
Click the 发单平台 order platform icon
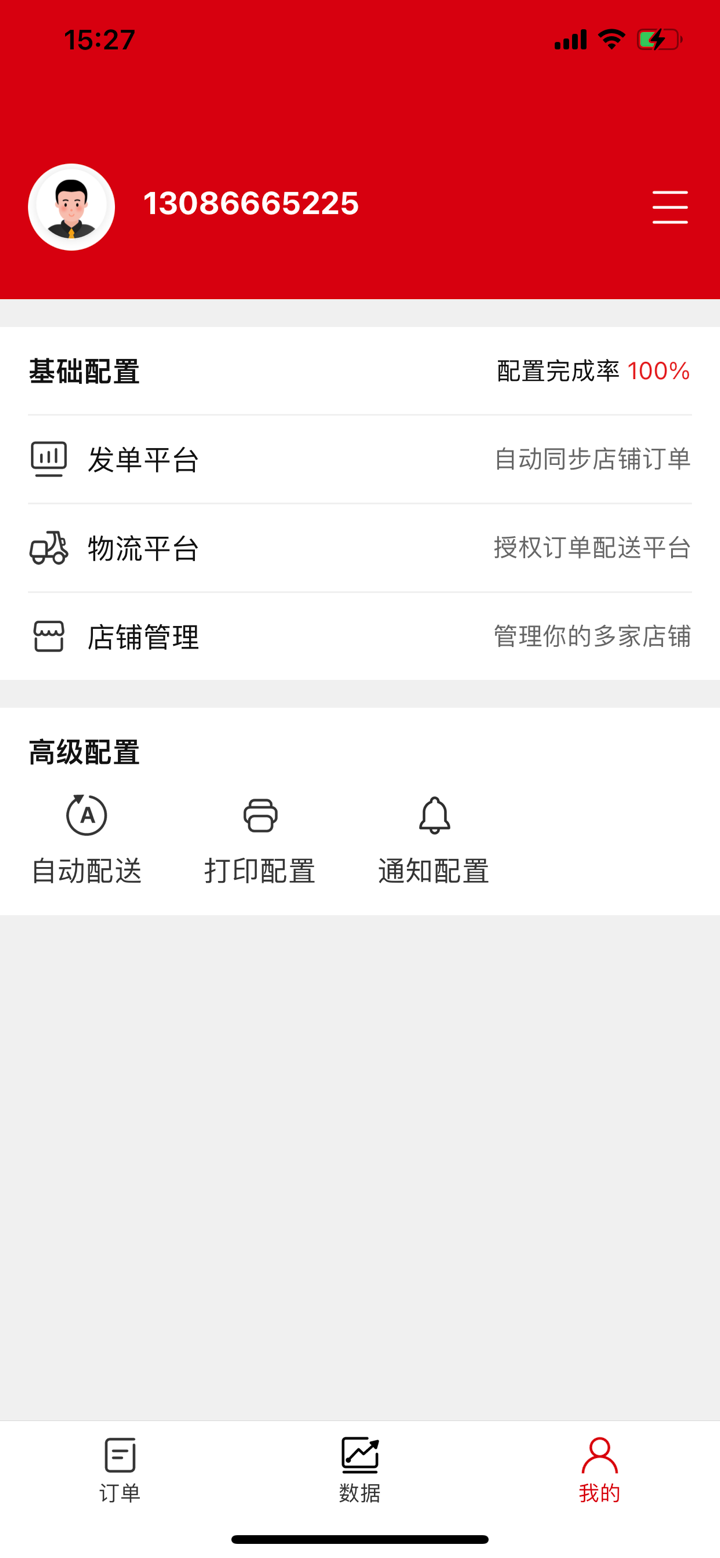(49, 458)
